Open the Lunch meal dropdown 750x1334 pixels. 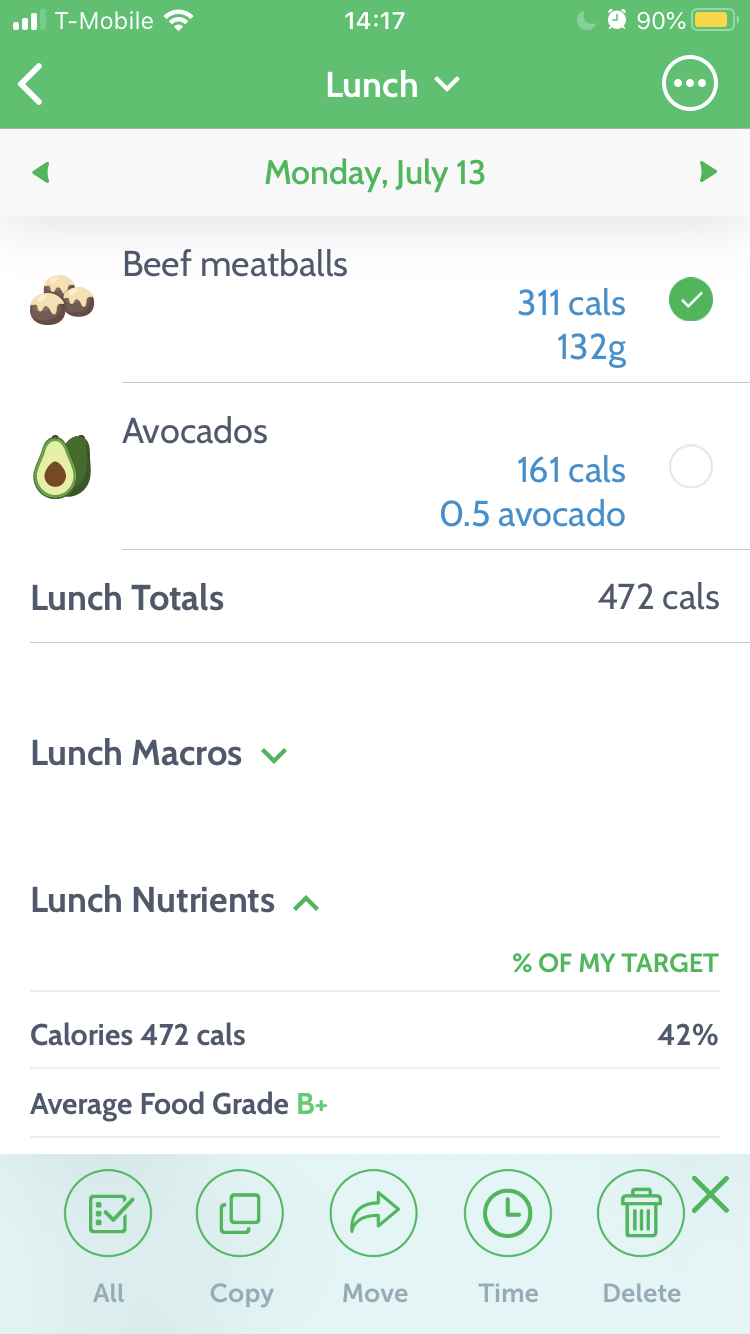(x=392, y=85)
